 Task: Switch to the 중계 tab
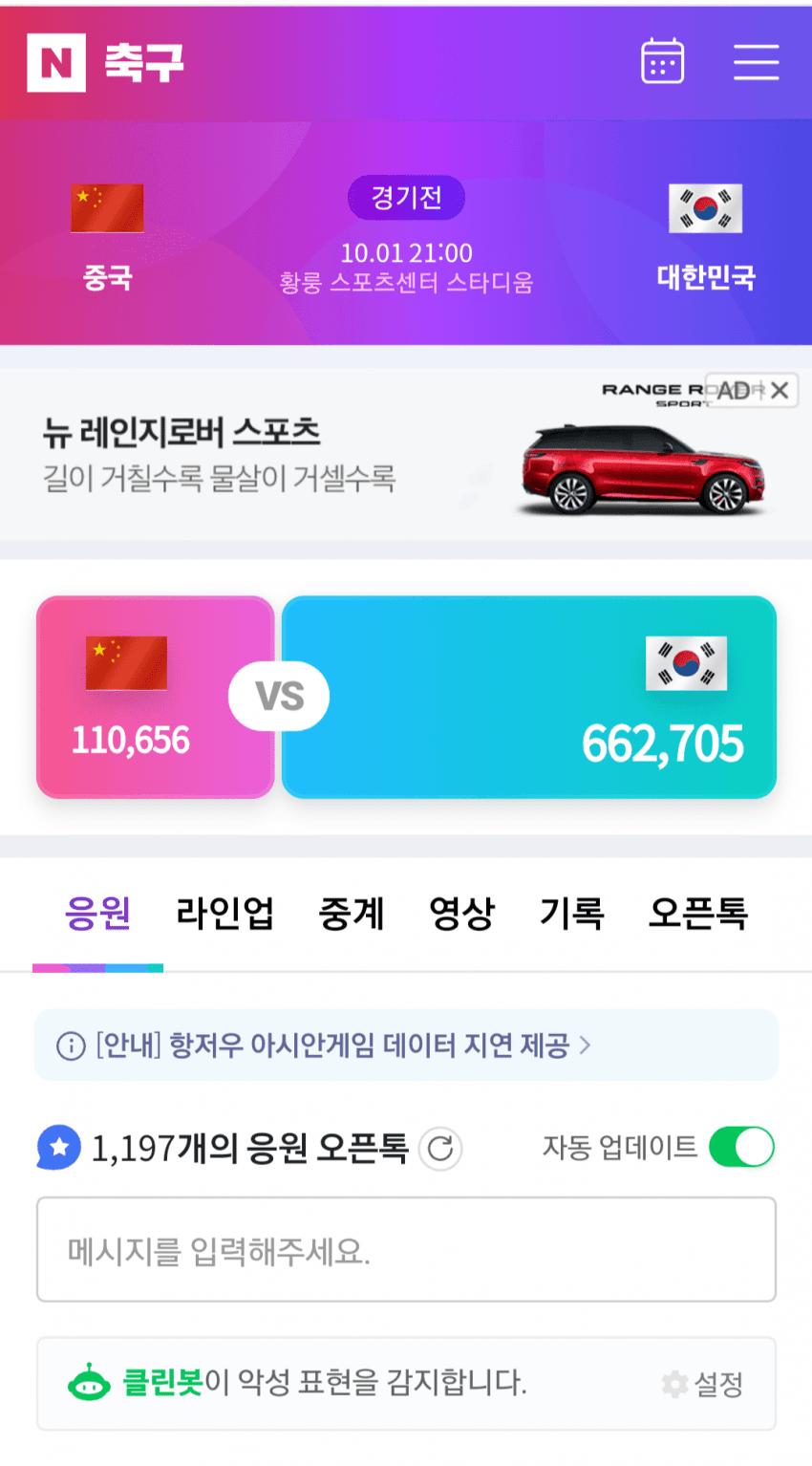tap(351, 914)
